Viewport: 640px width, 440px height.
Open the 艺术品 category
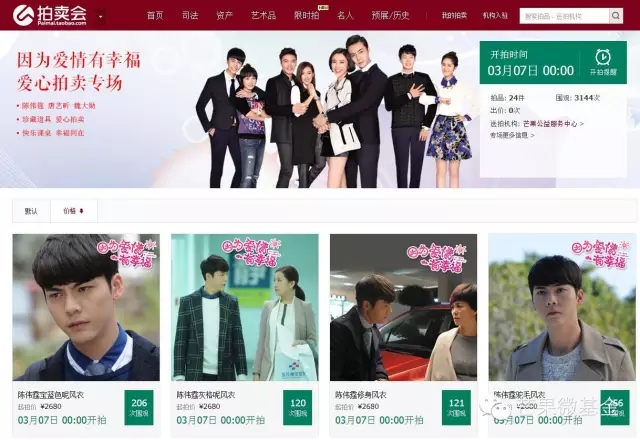point(262,16)
